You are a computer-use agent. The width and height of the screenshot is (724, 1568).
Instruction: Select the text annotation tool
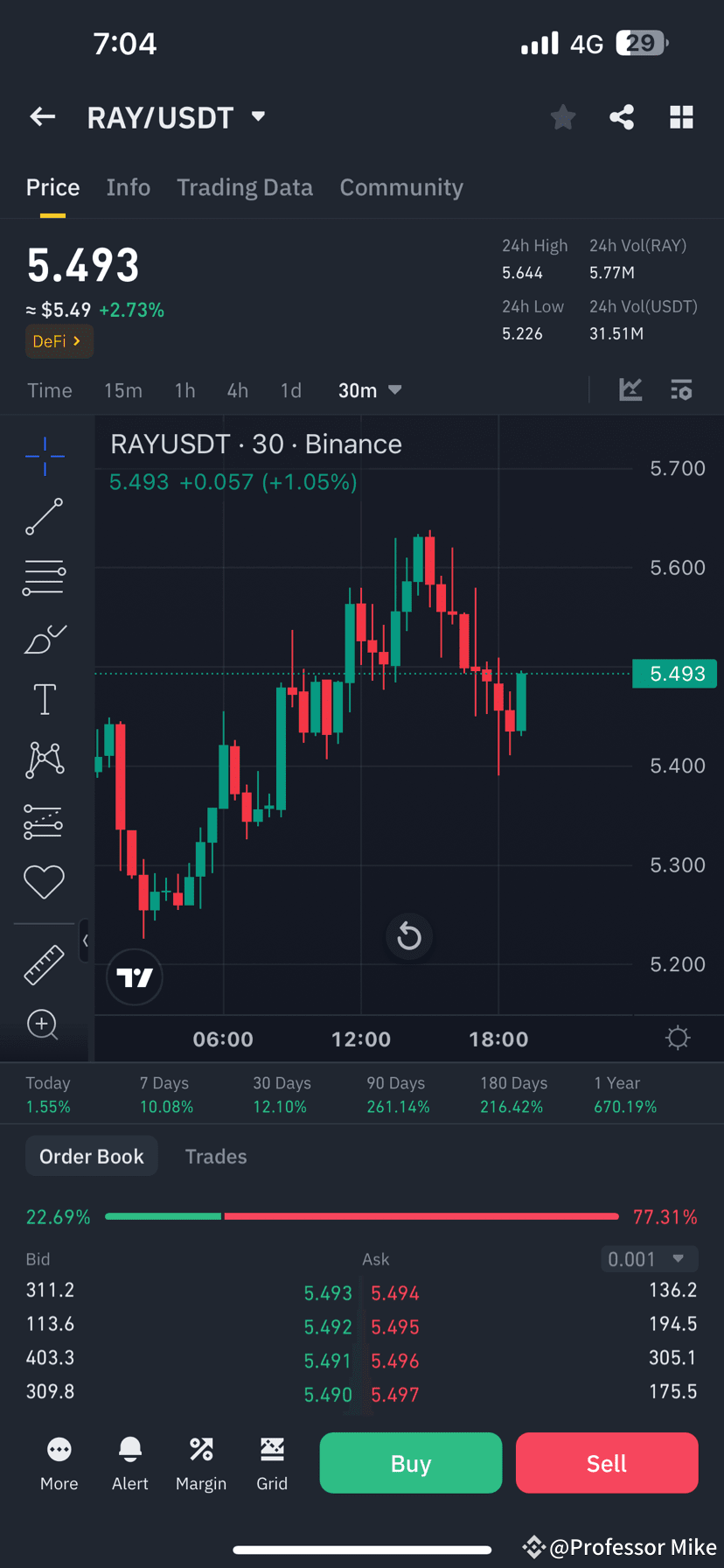tap(44, 698)
